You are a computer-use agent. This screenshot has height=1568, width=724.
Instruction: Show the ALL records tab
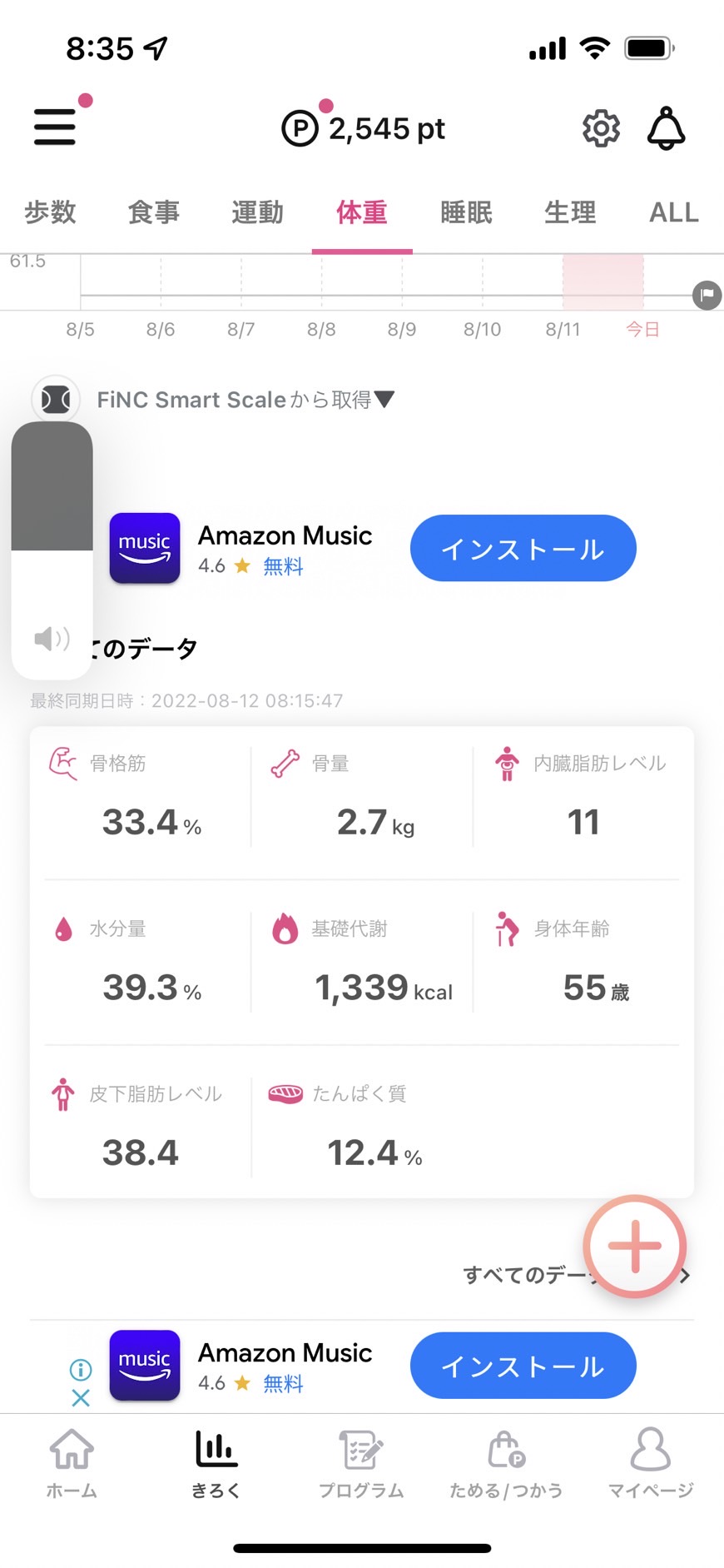click(x=674, y=212)
